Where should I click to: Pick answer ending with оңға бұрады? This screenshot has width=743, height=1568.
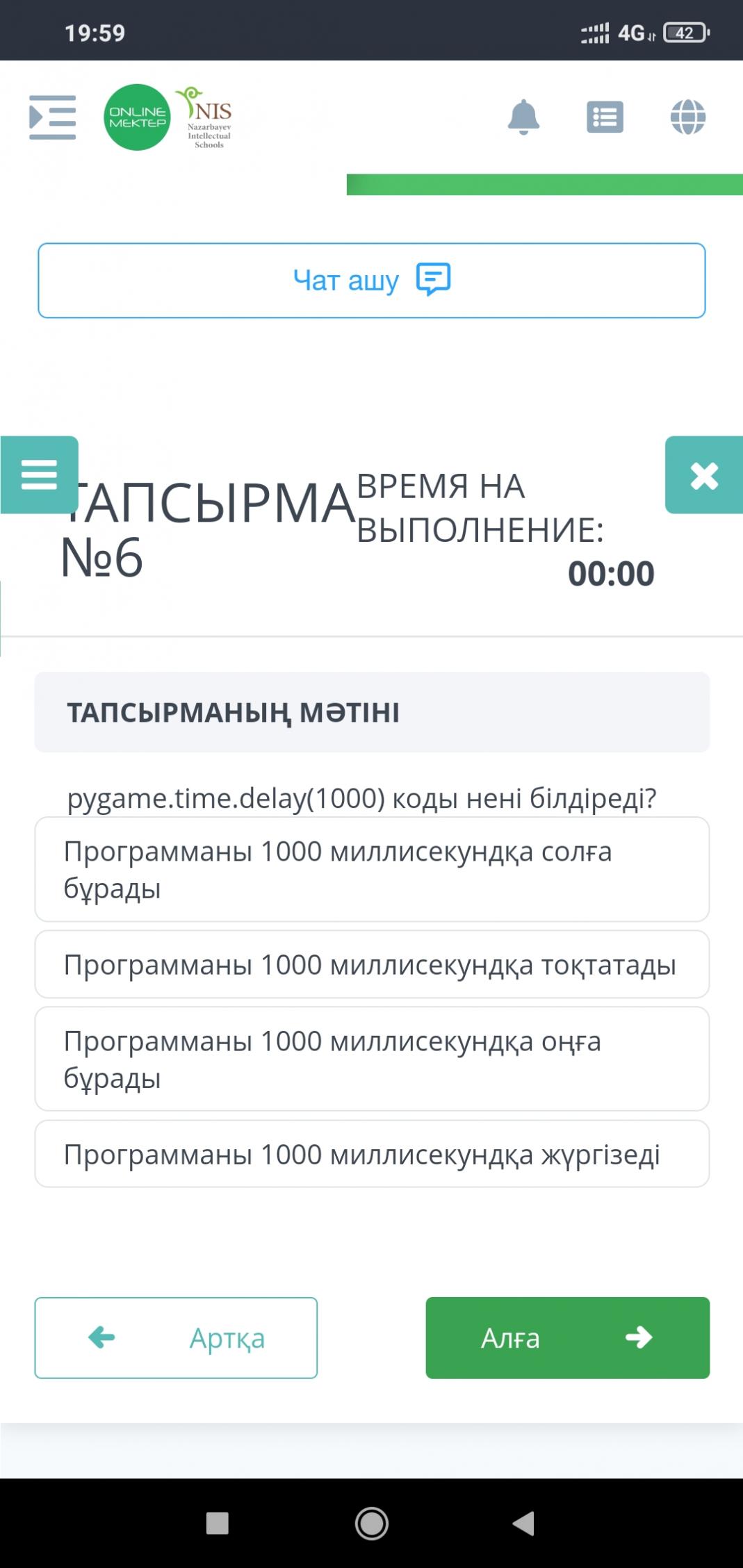tap(372, 1059)
